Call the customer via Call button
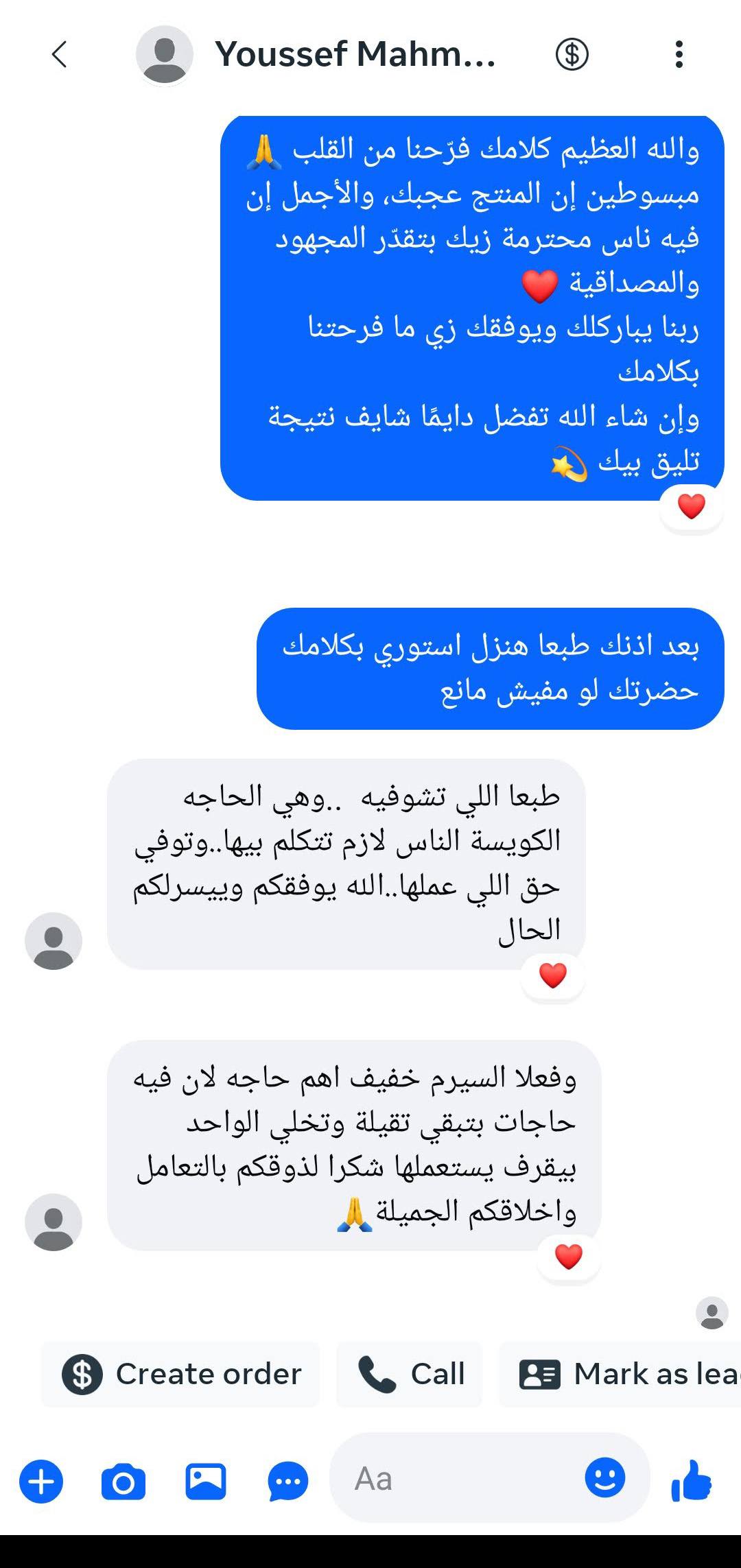The image size is (741, 1568). click(x=410, y=1374)
